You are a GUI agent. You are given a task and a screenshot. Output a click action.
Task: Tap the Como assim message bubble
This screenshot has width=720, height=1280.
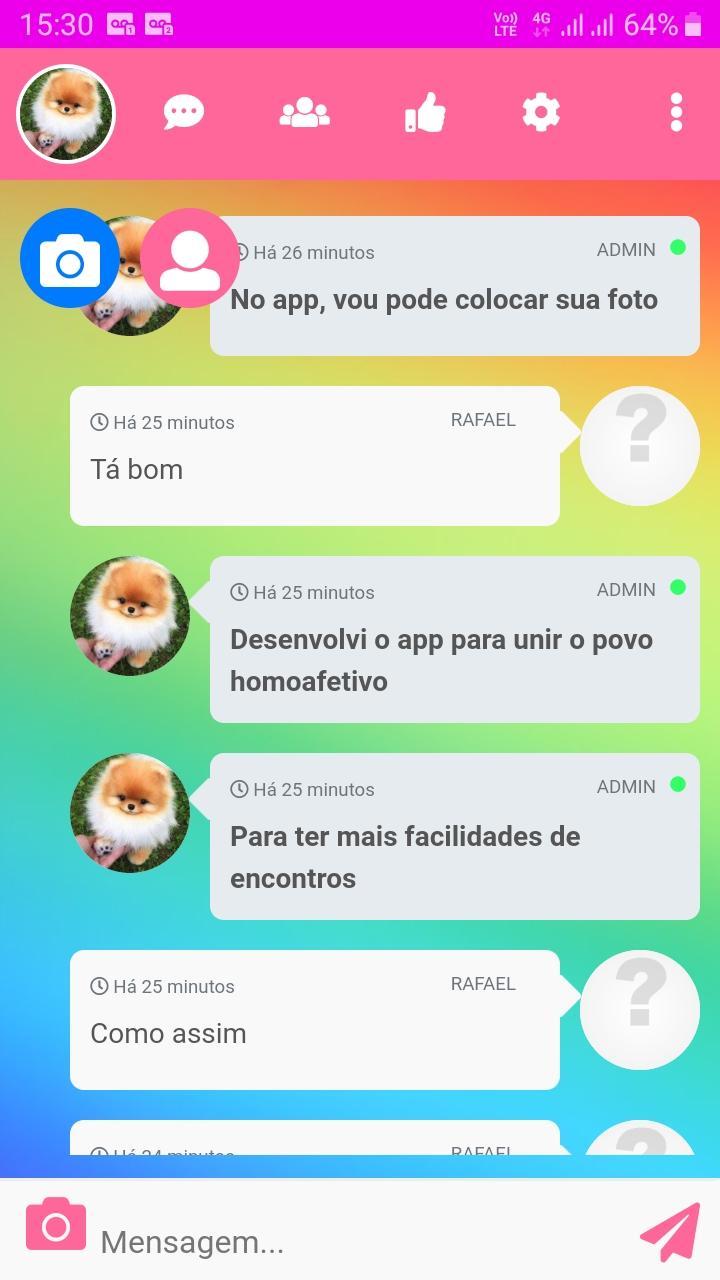pos(315,1020)
